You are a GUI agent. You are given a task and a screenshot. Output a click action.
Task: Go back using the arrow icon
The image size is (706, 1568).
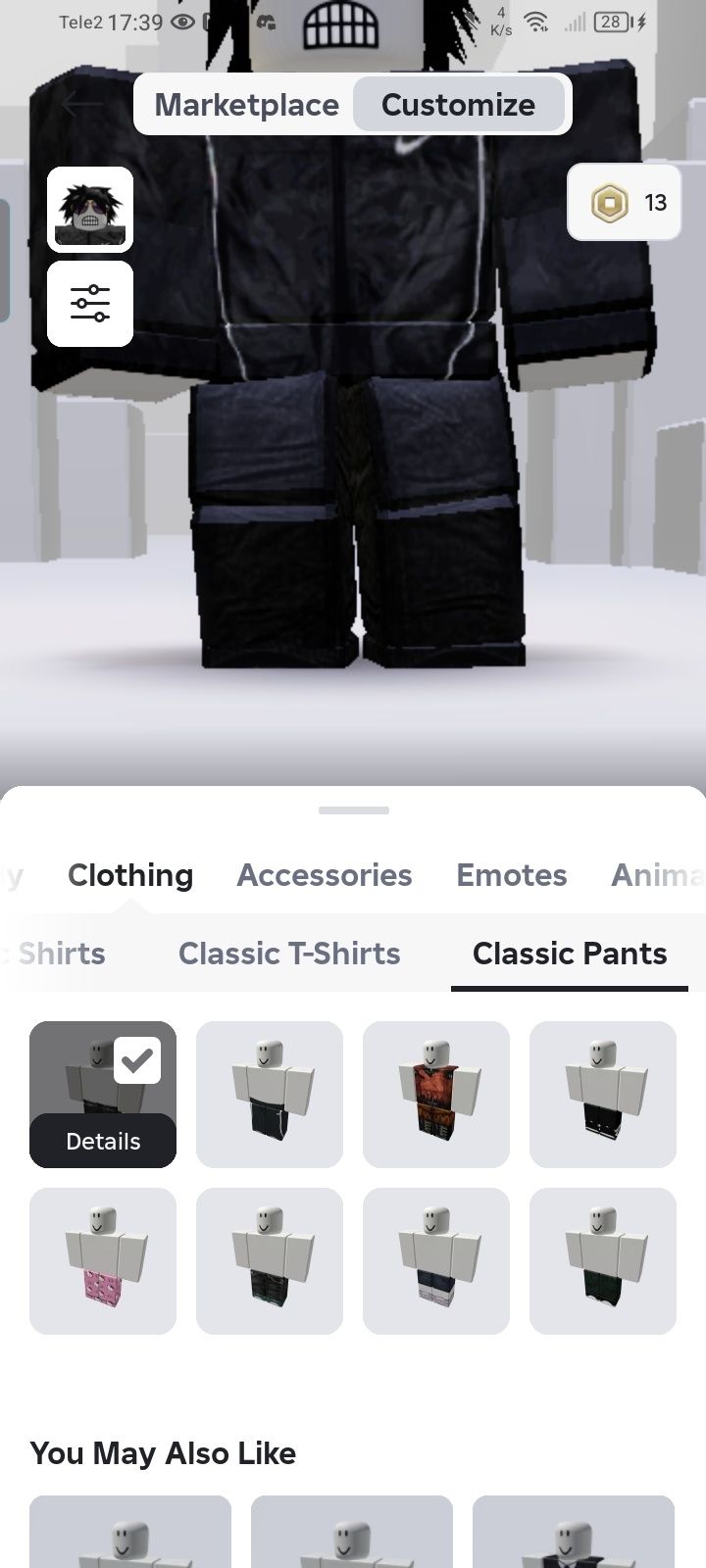[82, 104]
